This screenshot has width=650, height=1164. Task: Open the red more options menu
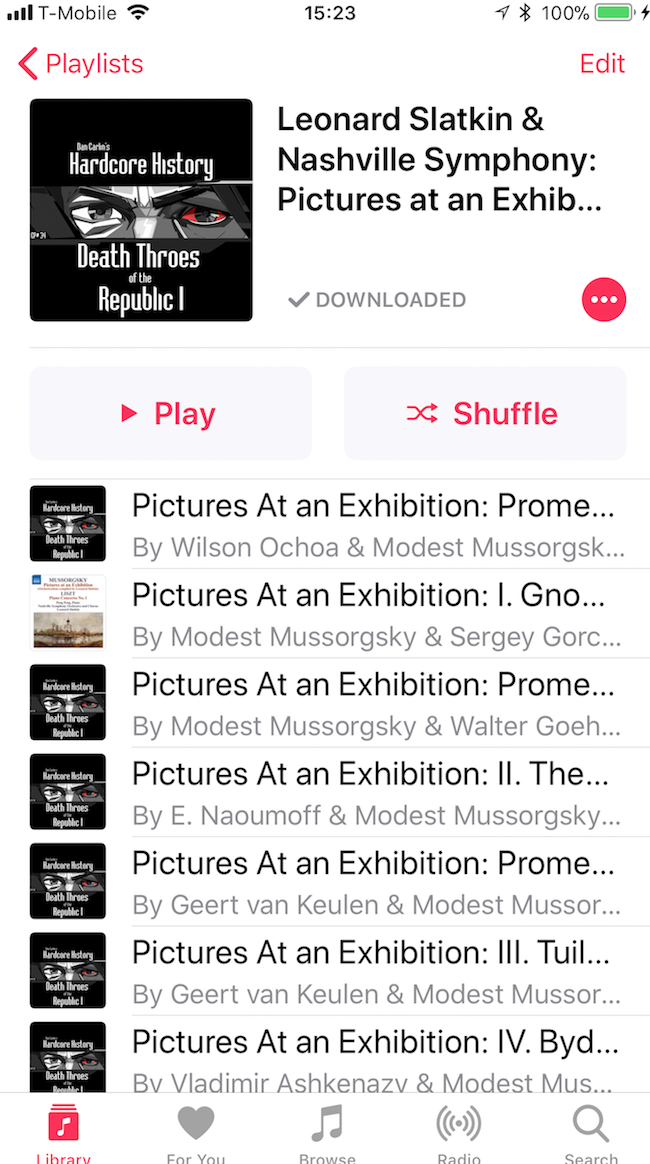coord(603,300)
